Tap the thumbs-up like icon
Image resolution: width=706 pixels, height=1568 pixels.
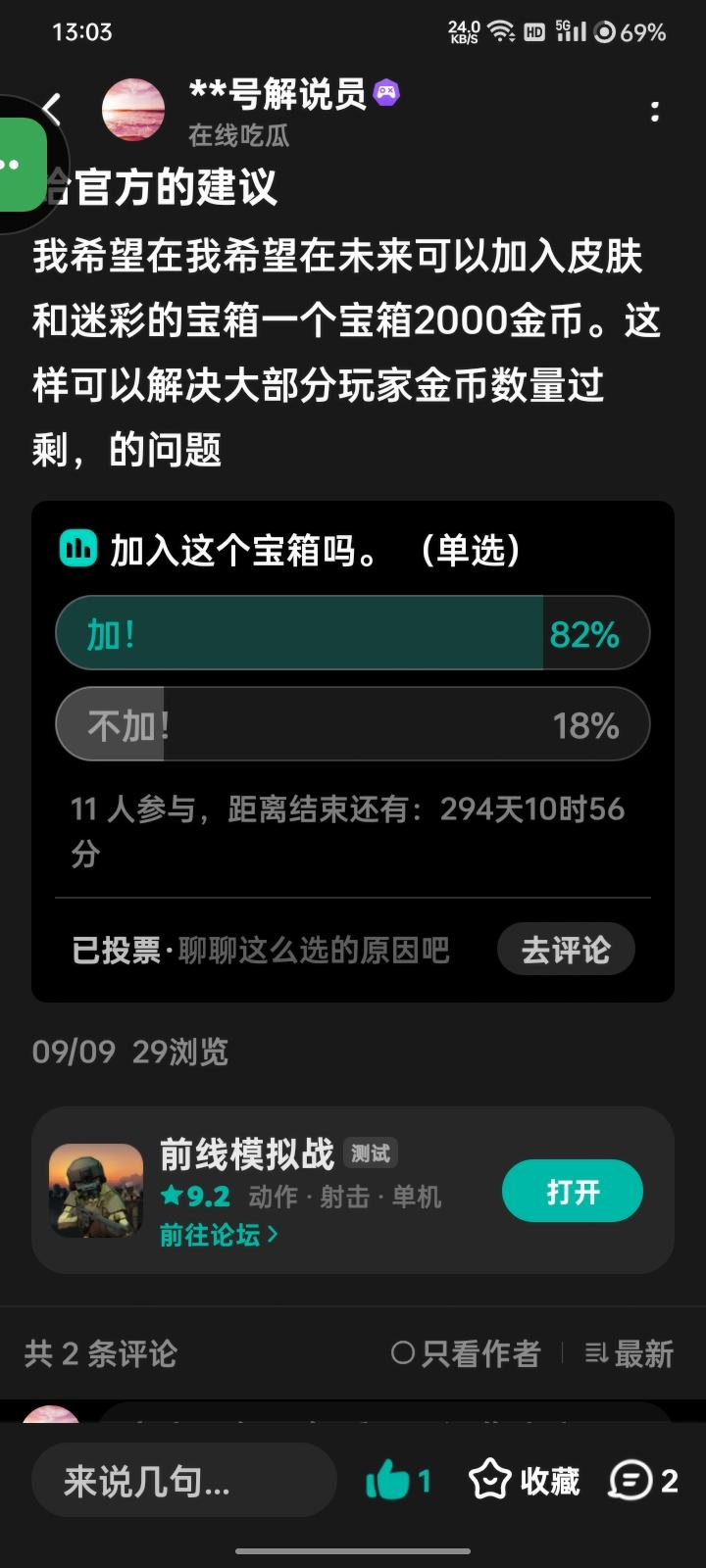pyautogui.click(x=389, y=1480)
